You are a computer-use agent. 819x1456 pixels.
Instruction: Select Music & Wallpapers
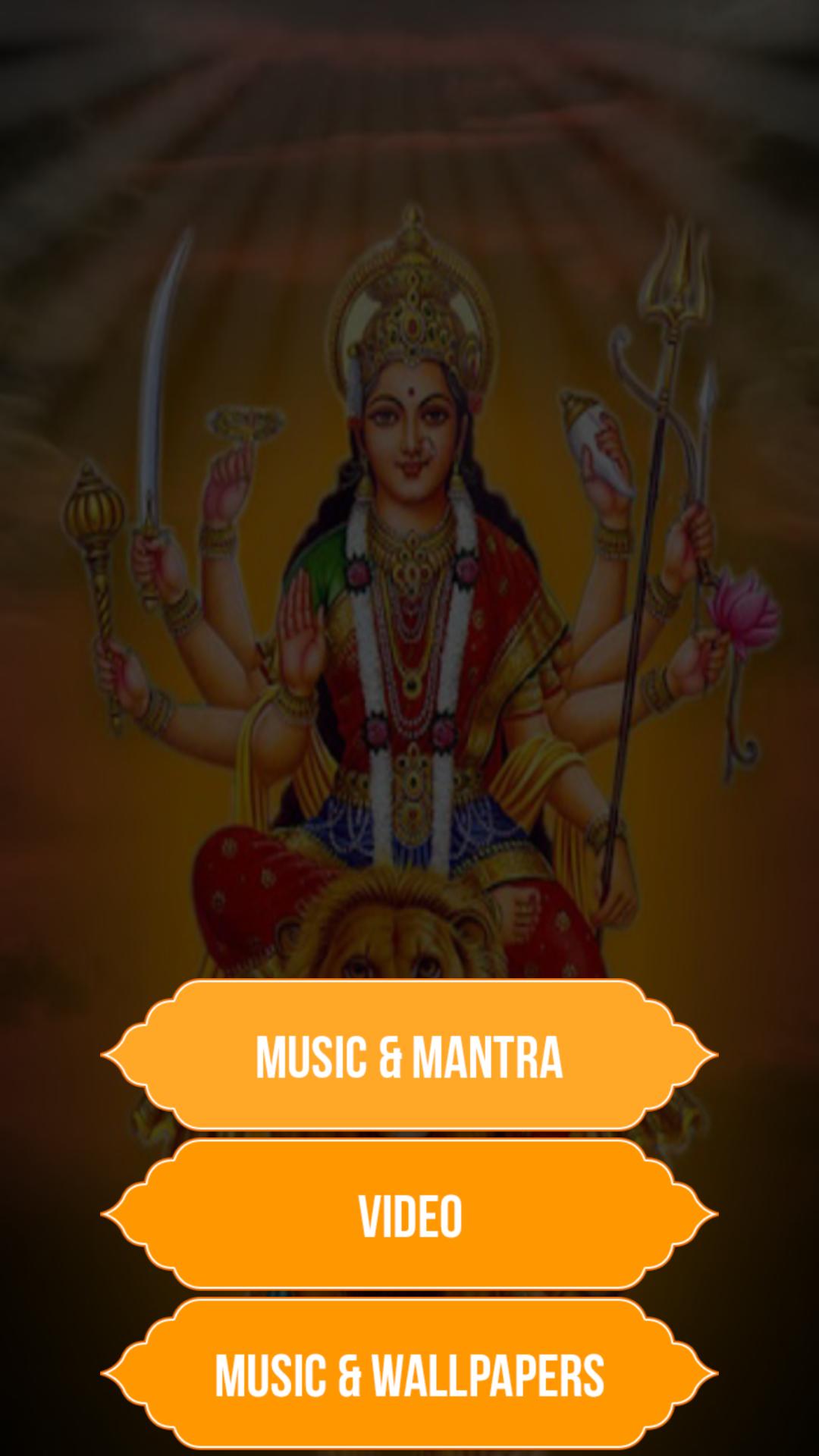pos(409,1374)
